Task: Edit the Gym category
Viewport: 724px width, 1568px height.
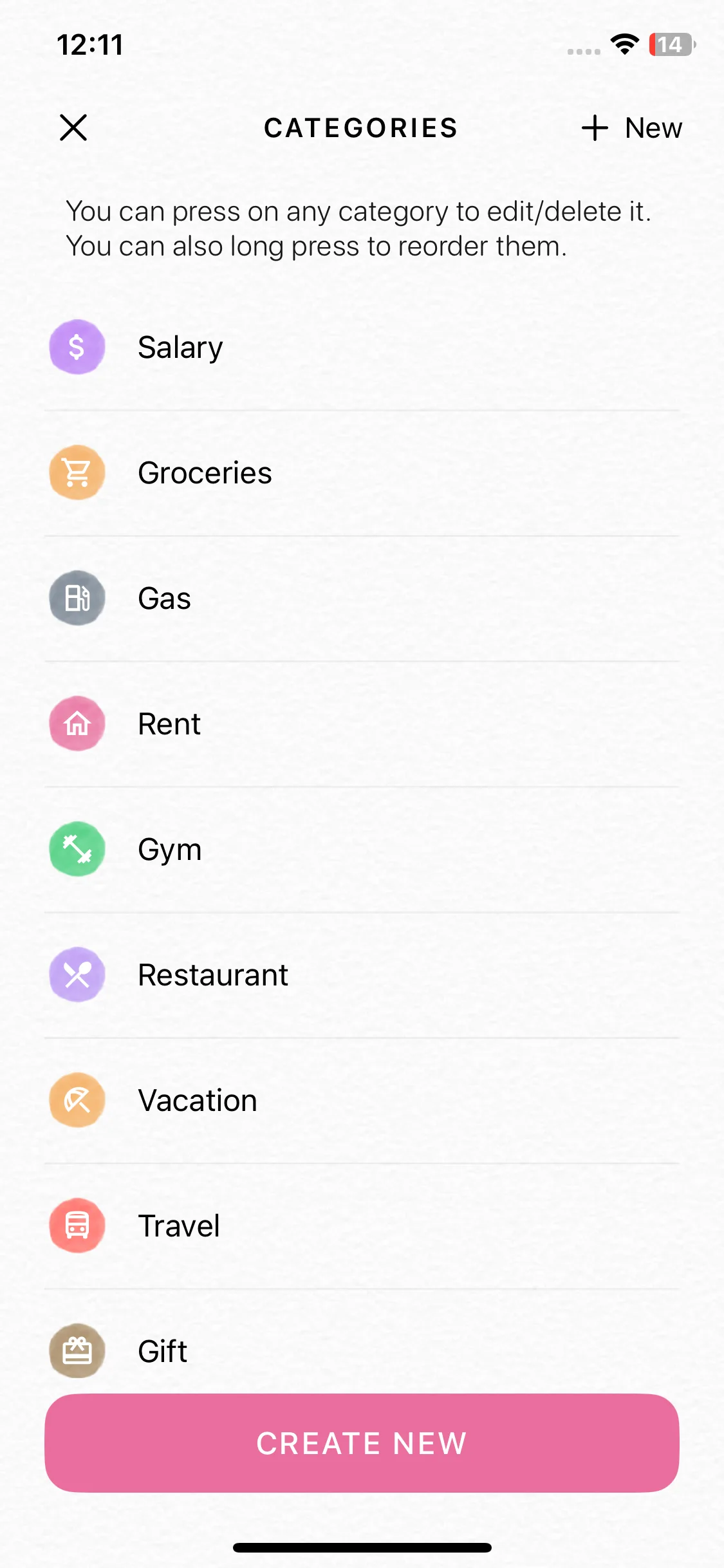Action: point(170,850)
